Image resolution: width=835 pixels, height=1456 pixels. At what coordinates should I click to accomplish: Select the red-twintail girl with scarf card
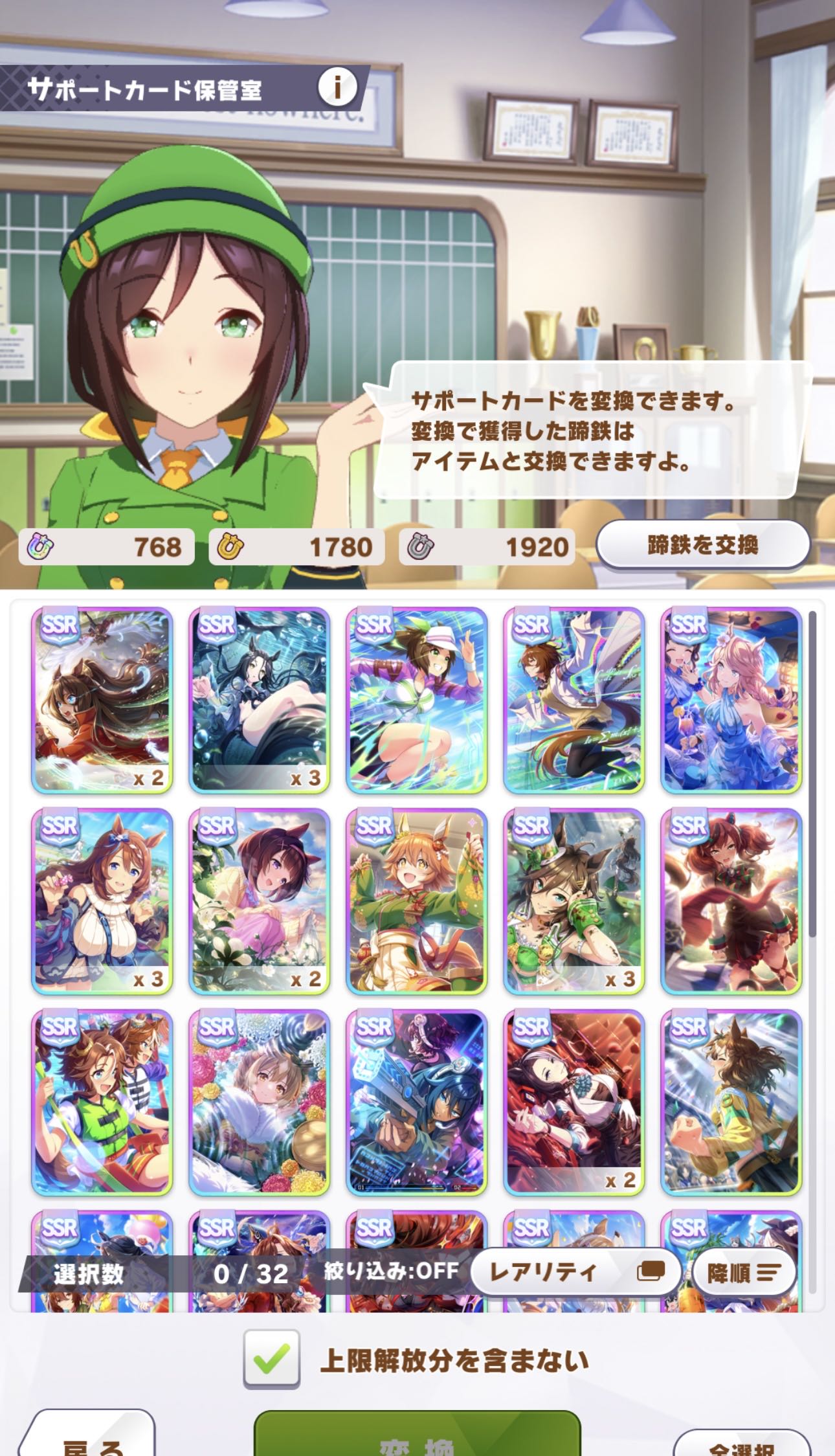(731, 901)
